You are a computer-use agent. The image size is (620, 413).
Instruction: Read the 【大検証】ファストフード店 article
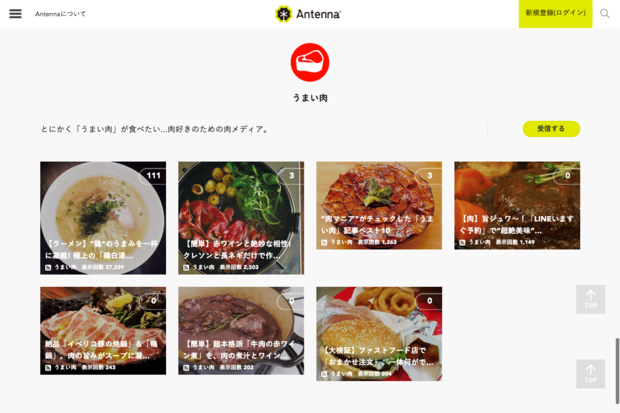coord(379,333)
